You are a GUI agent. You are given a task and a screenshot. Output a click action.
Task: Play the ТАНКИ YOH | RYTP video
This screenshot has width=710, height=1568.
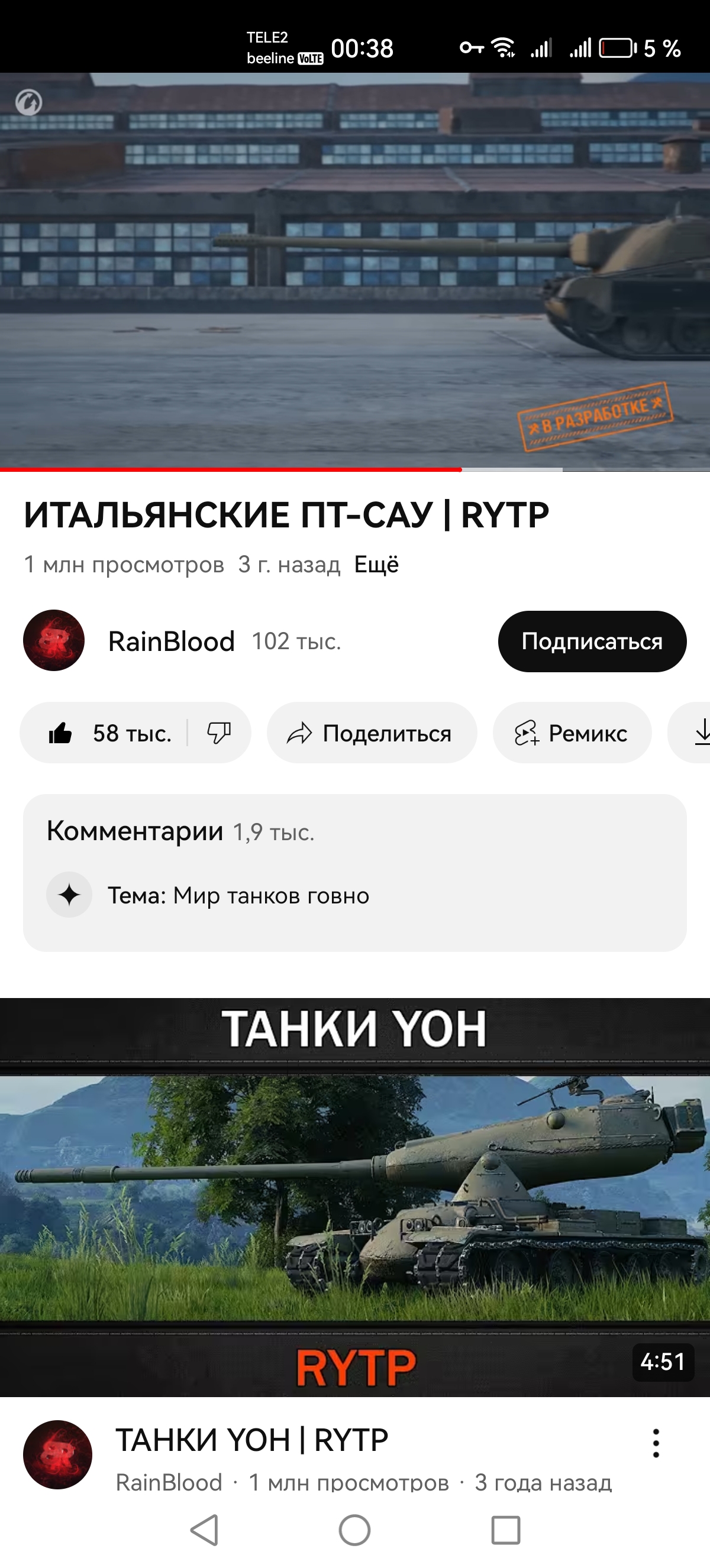point(355,1197)
